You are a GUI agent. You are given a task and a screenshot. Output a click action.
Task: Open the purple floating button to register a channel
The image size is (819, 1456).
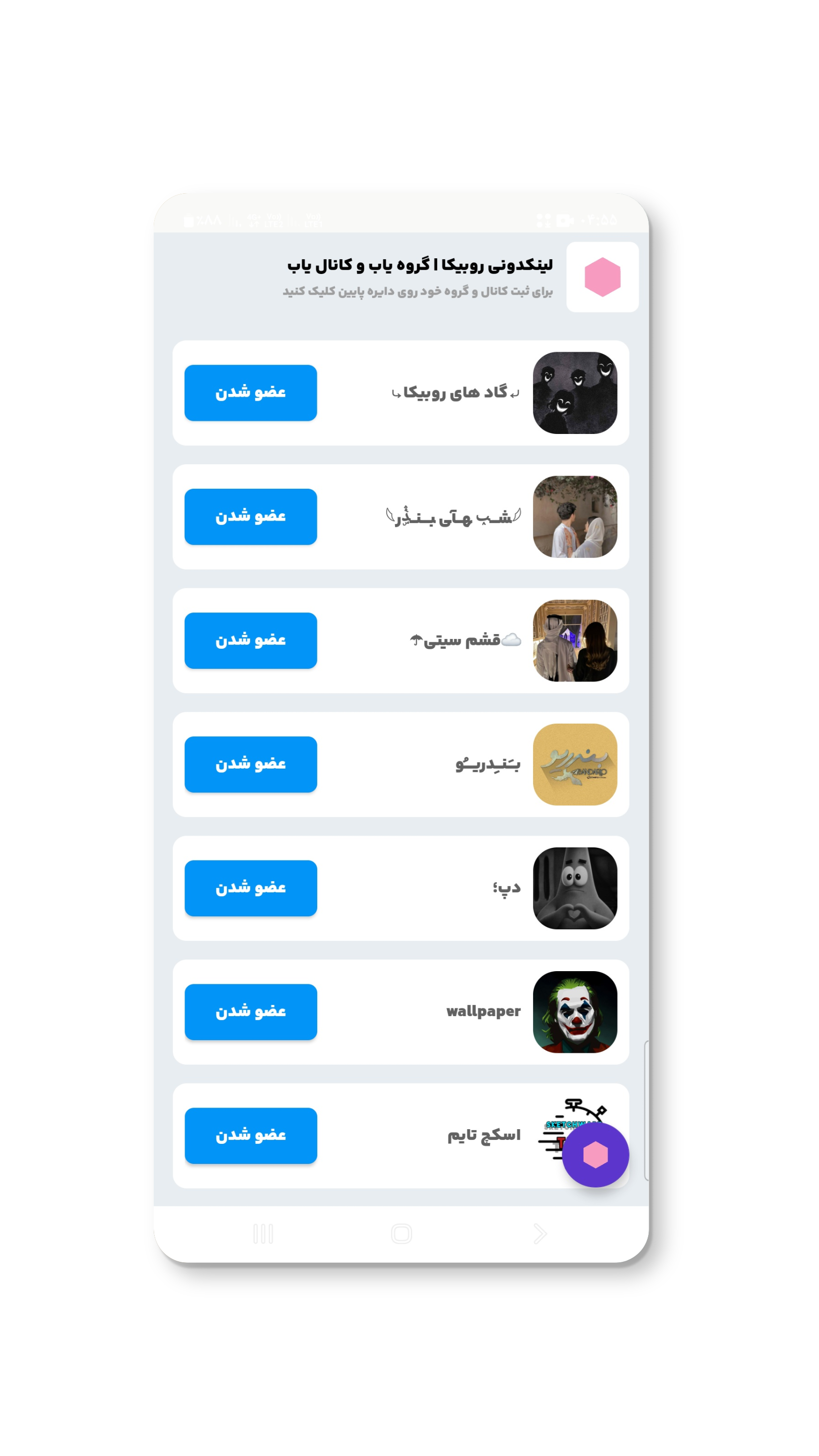595,1154
